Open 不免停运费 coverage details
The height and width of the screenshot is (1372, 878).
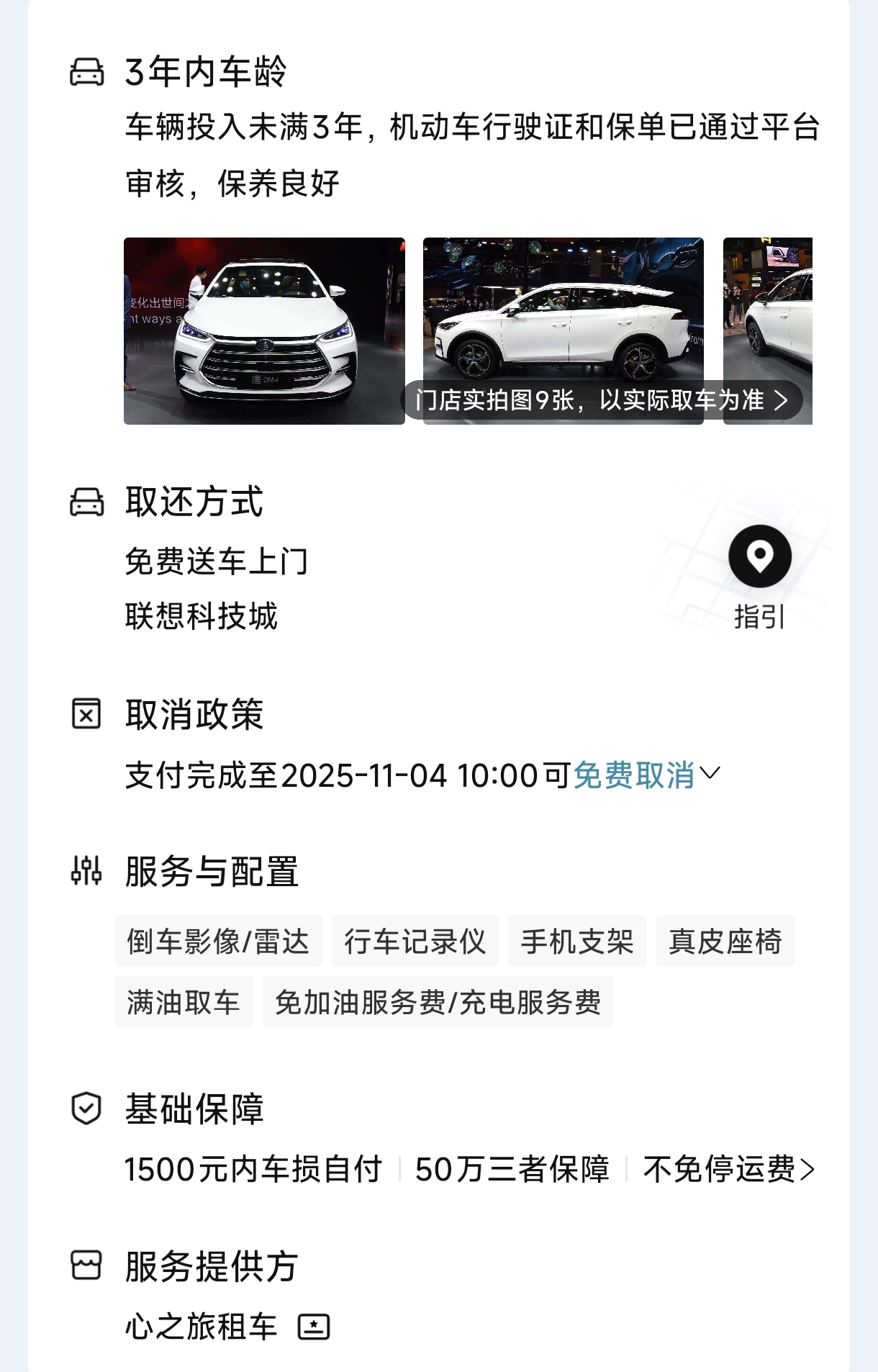point(728,1169)
